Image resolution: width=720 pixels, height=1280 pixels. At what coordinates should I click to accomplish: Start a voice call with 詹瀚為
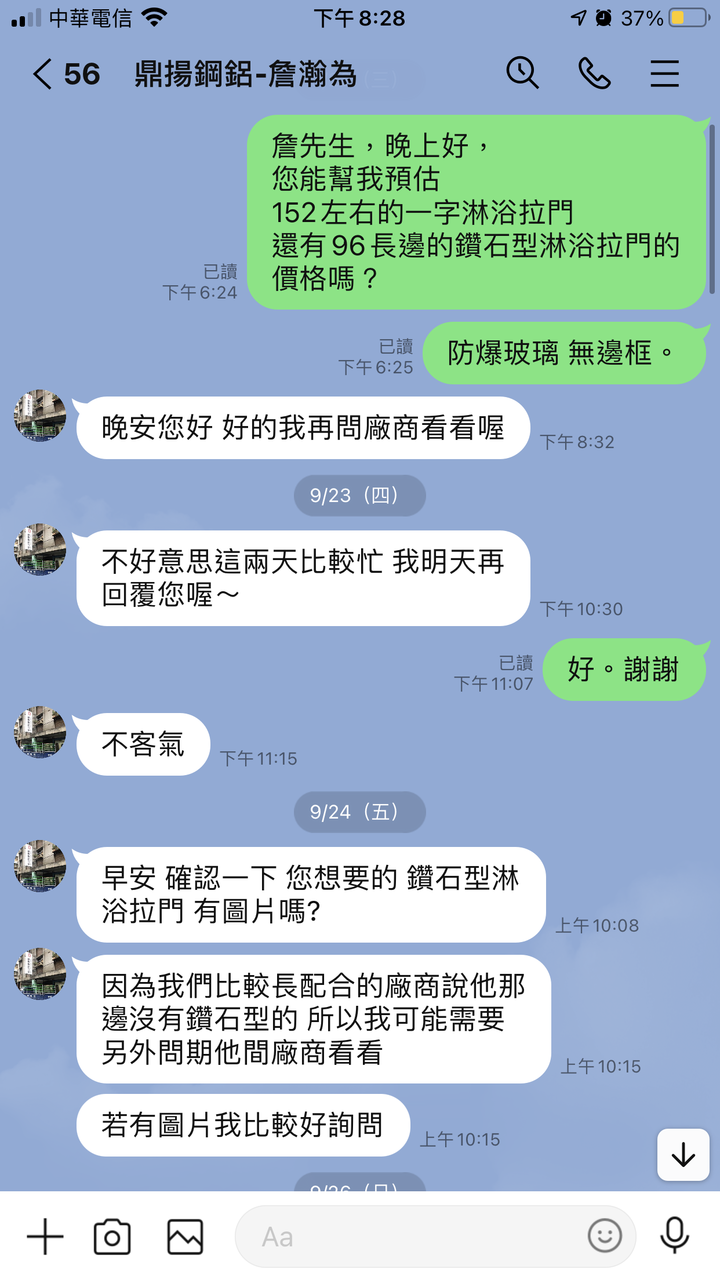[x=595, y=73]
